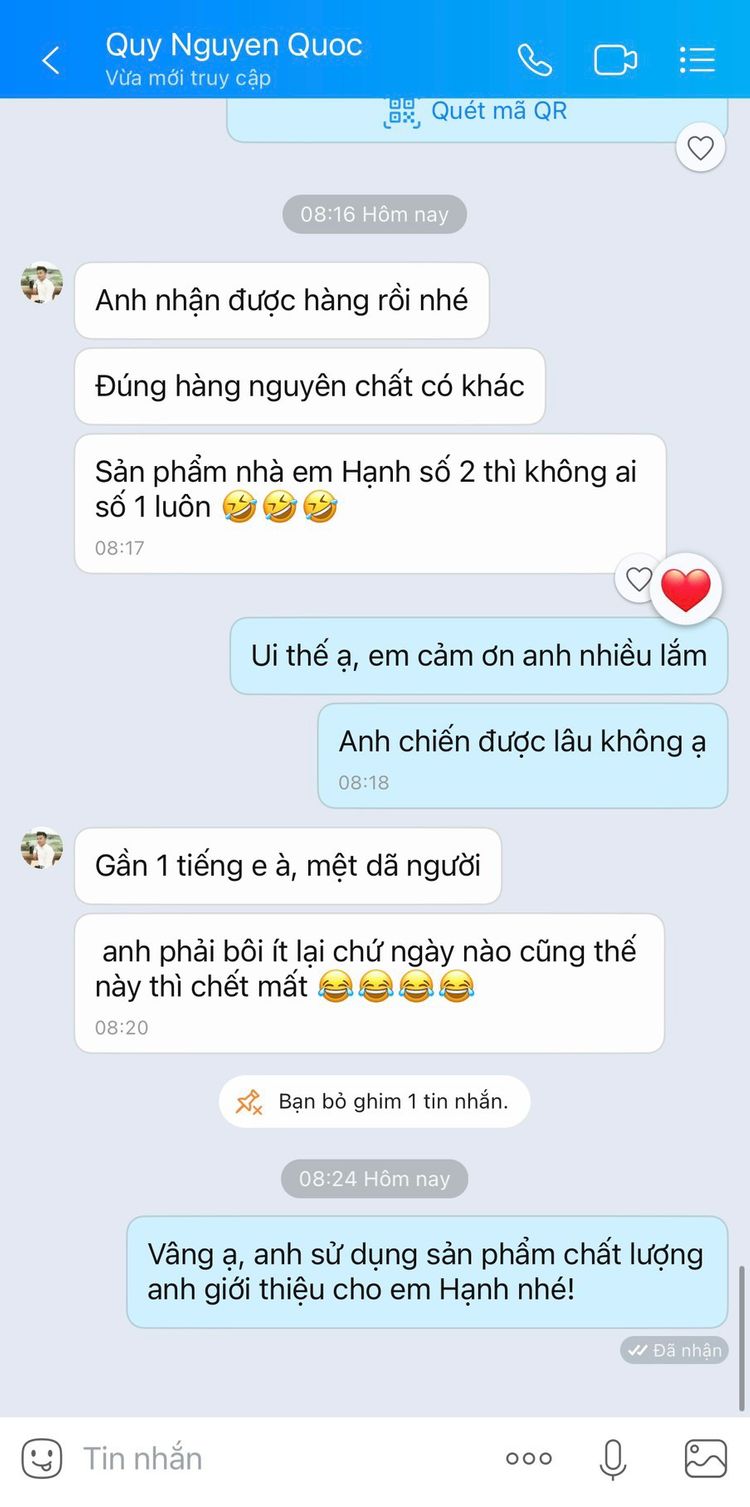The image size is (750, 1507).
Task: Open the 'Bạn bỏ ghim 1 tin nhắn' notice
Action: (374, 1100)
